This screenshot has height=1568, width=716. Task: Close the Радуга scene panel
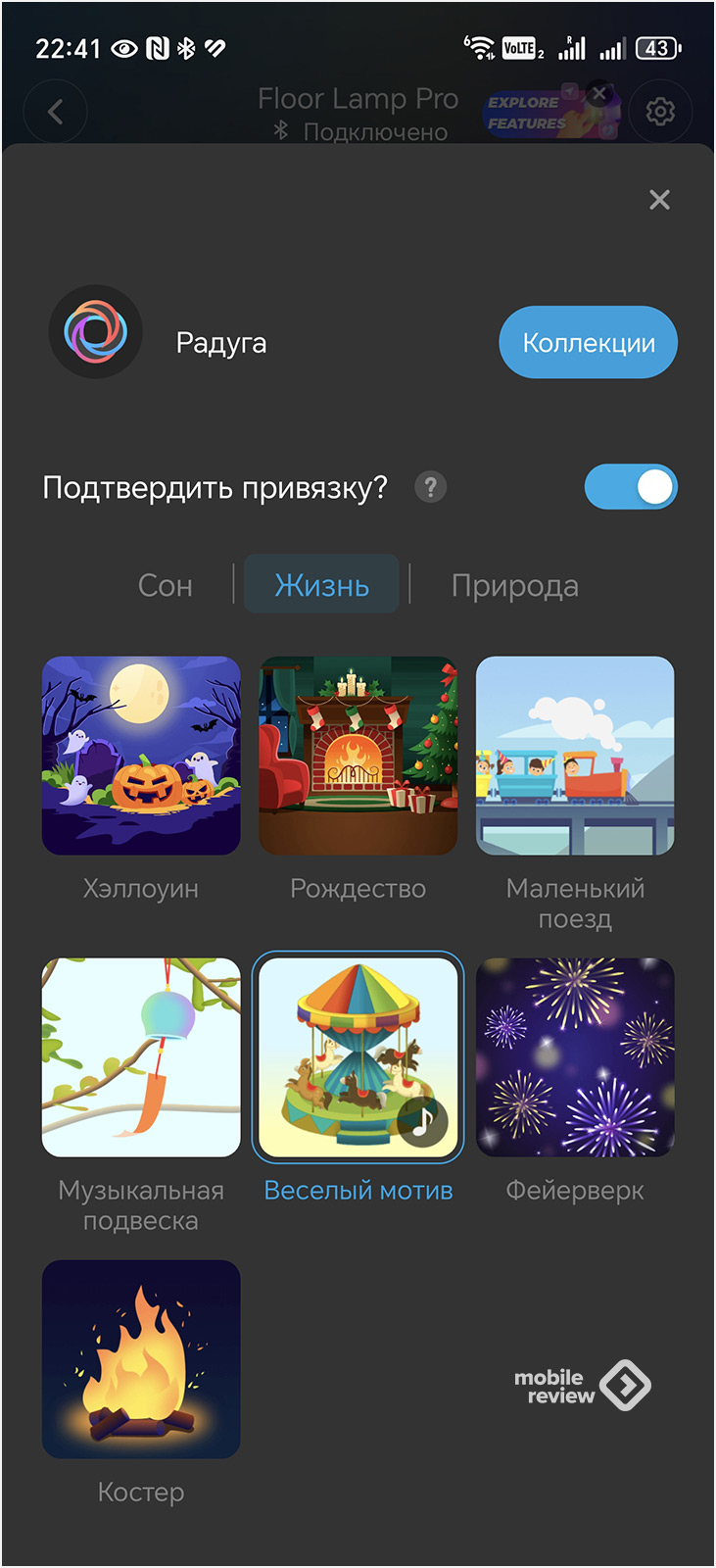pos(659,200)
